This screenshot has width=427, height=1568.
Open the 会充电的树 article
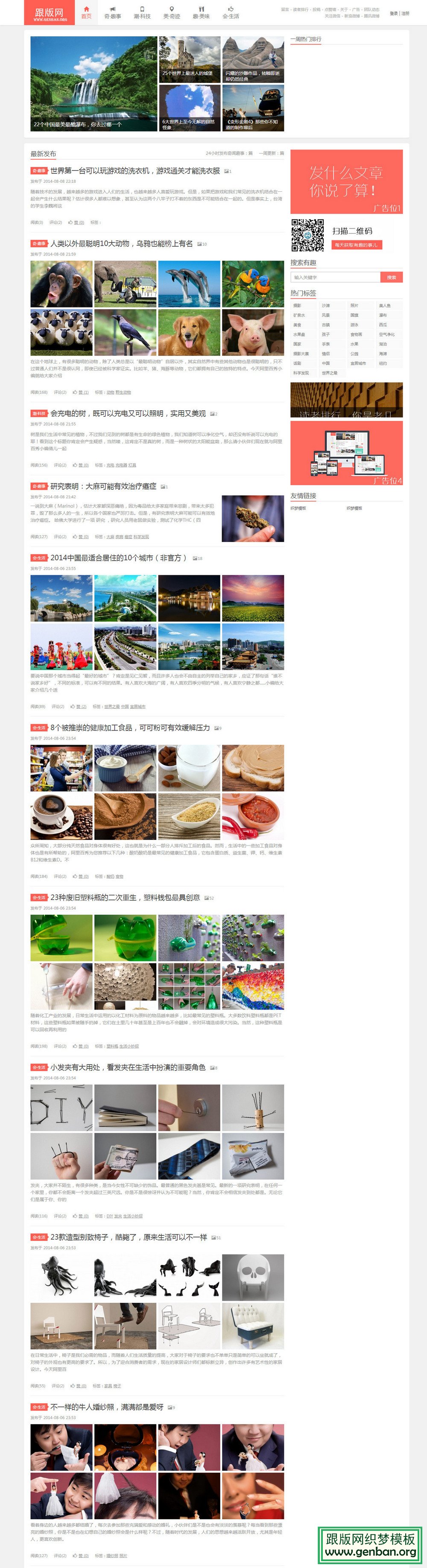pos(128,413)
